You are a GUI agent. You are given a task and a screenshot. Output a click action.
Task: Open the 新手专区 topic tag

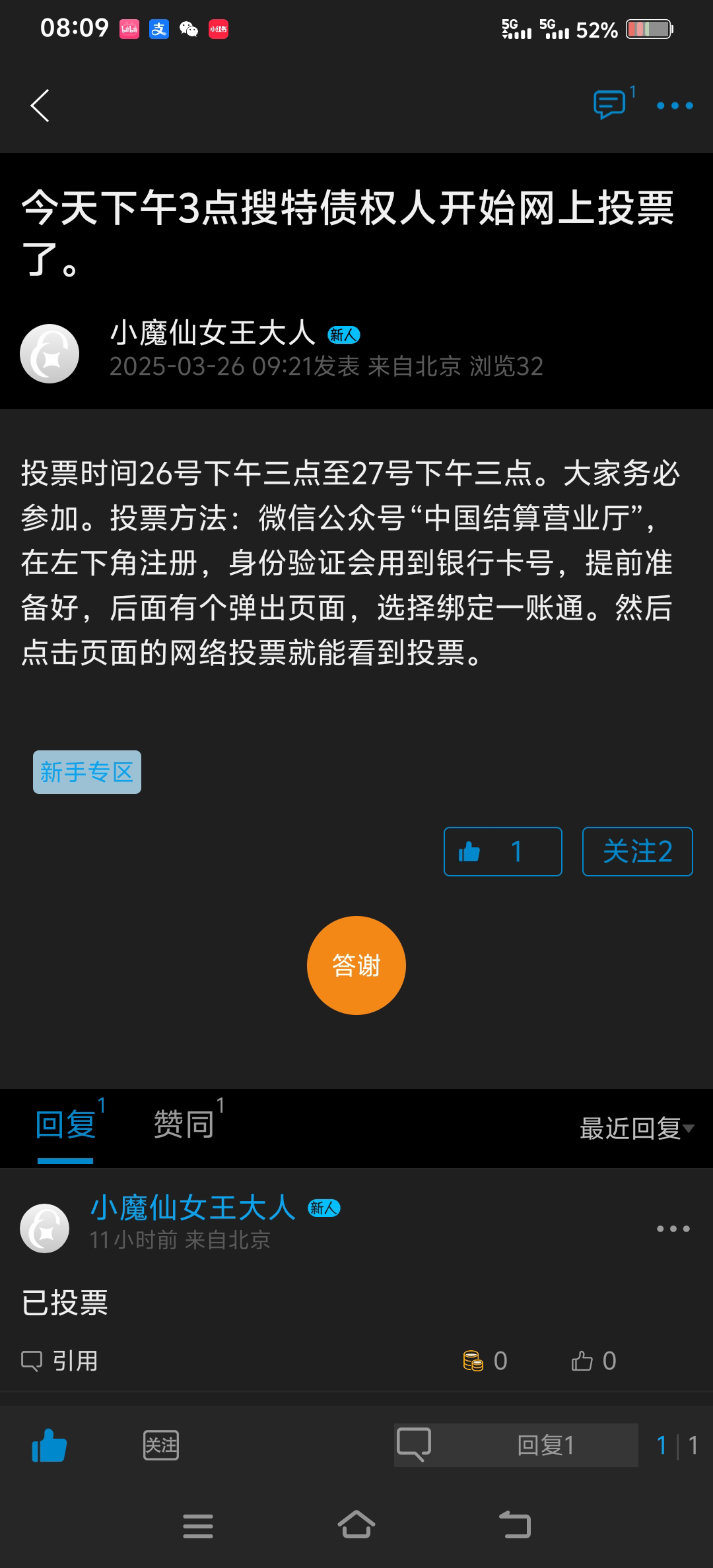[x=87, y=772]
